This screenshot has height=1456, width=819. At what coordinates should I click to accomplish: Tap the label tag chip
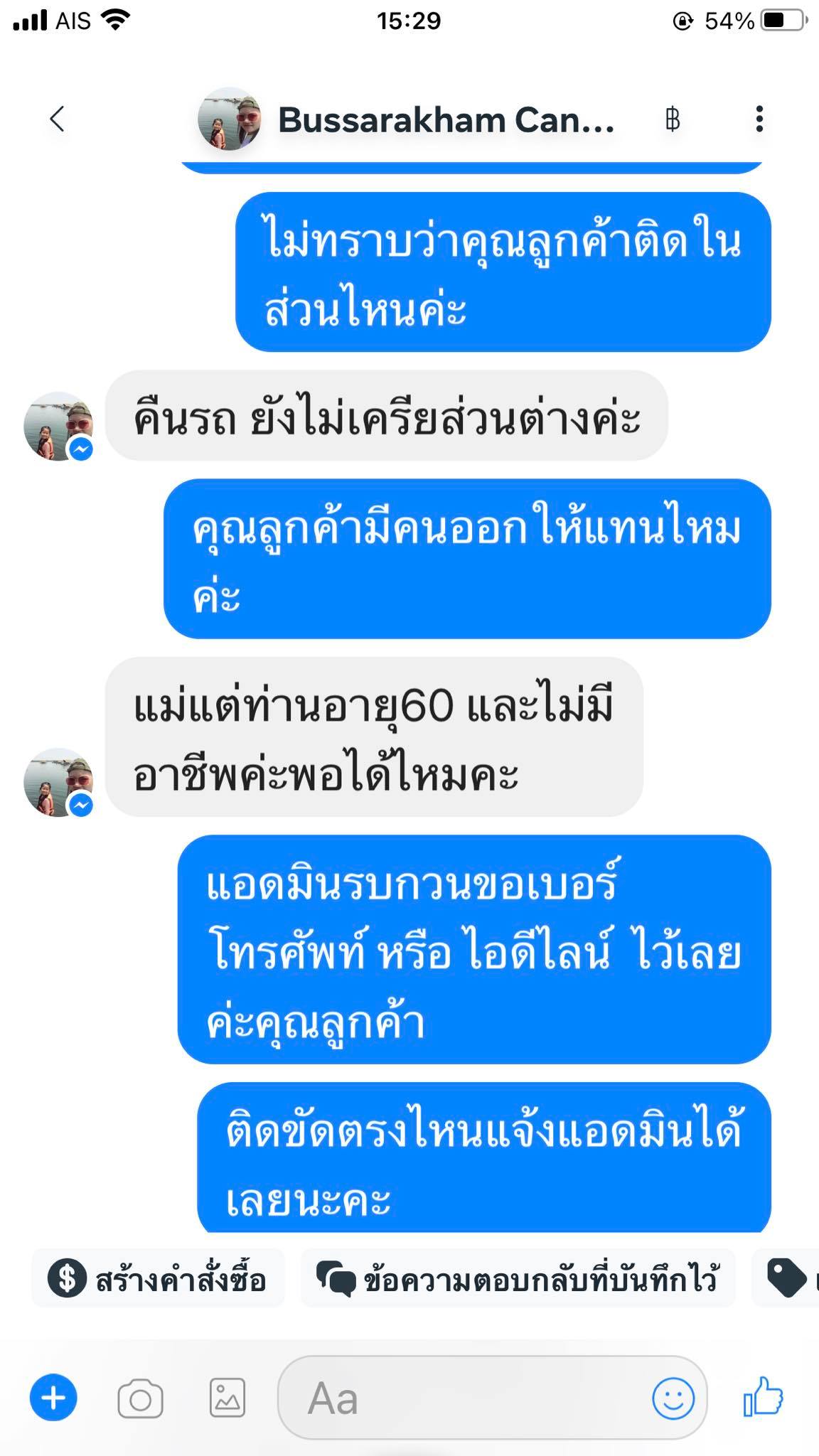pos(786,1279)
